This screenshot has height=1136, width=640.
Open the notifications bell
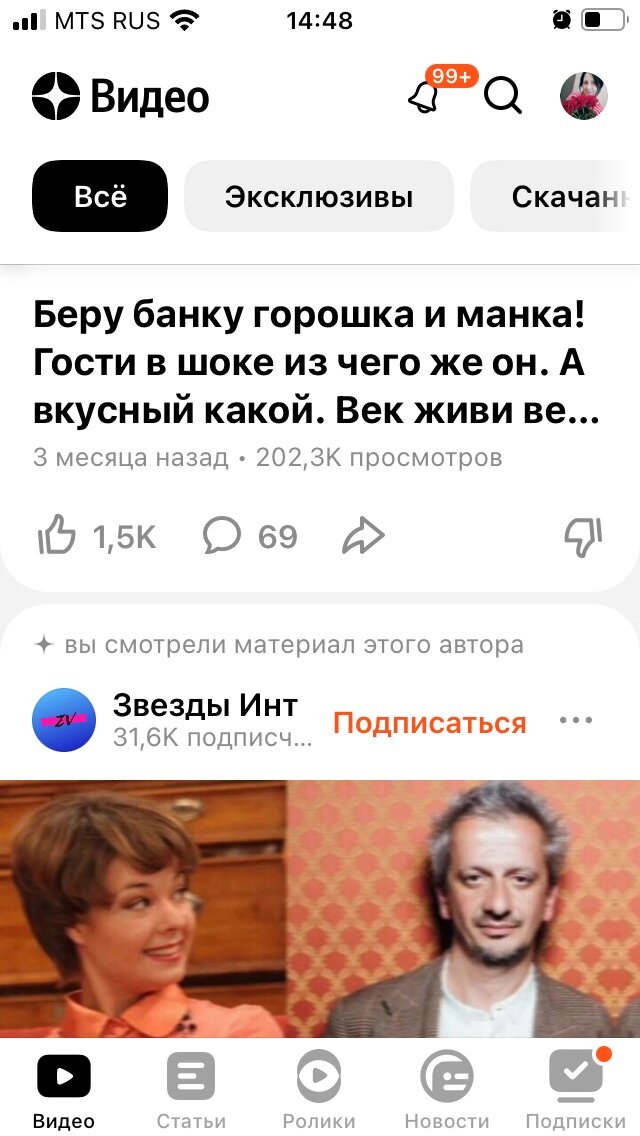coord(426,97)
